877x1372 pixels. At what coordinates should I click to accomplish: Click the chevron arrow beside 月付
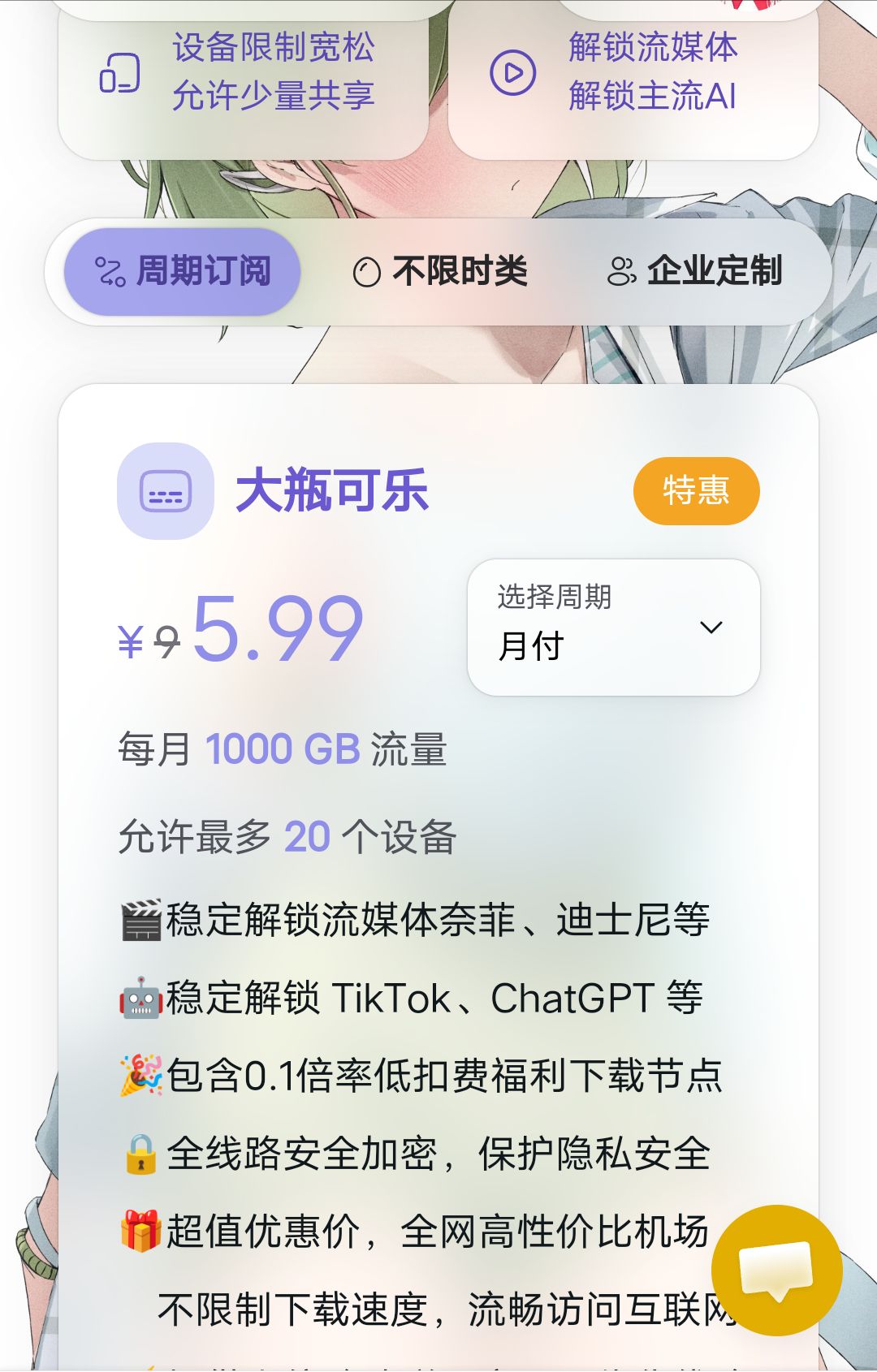tap(711, 628)
